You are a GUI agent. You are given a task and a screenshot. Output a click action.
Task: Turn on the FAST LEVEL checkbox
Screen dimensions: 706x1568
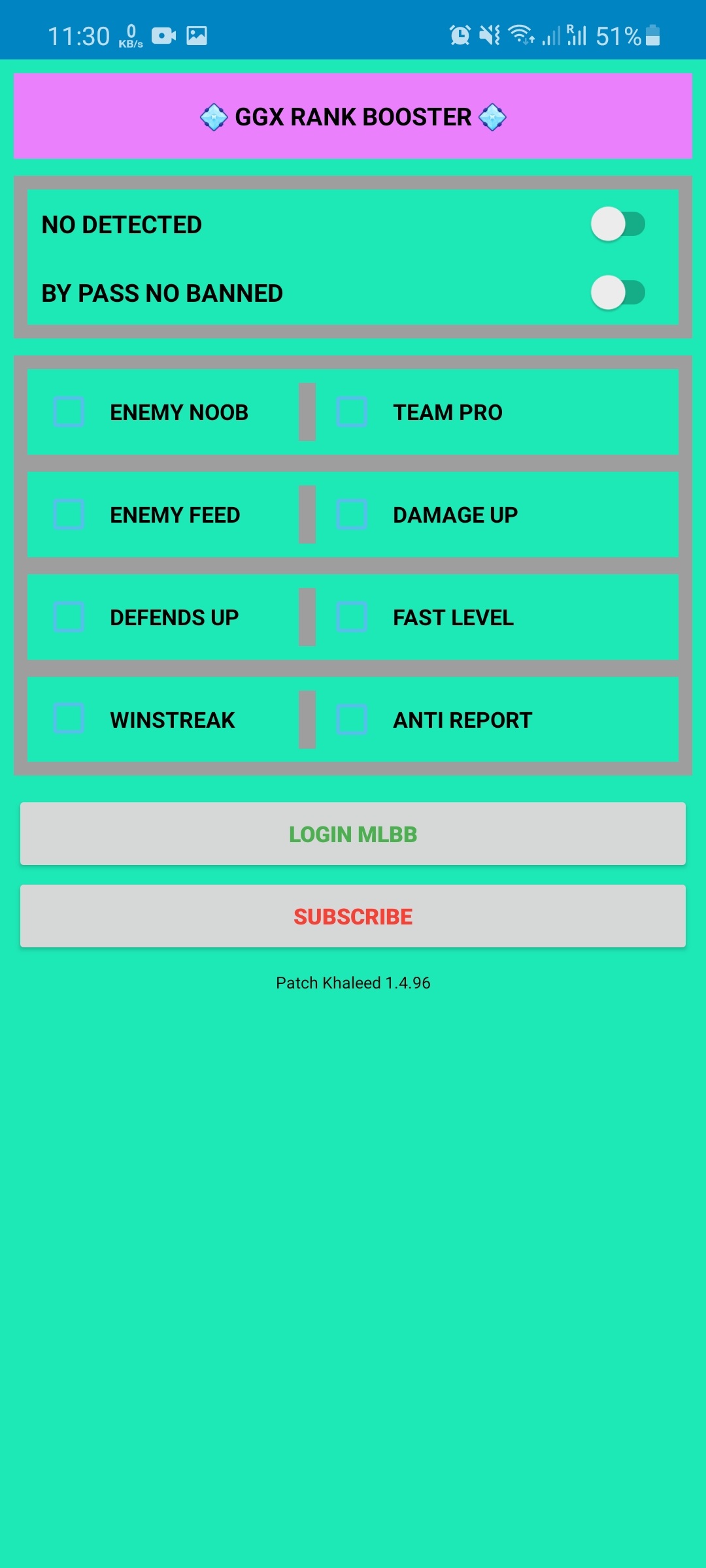pyautogui.click(x=352, y=617)
